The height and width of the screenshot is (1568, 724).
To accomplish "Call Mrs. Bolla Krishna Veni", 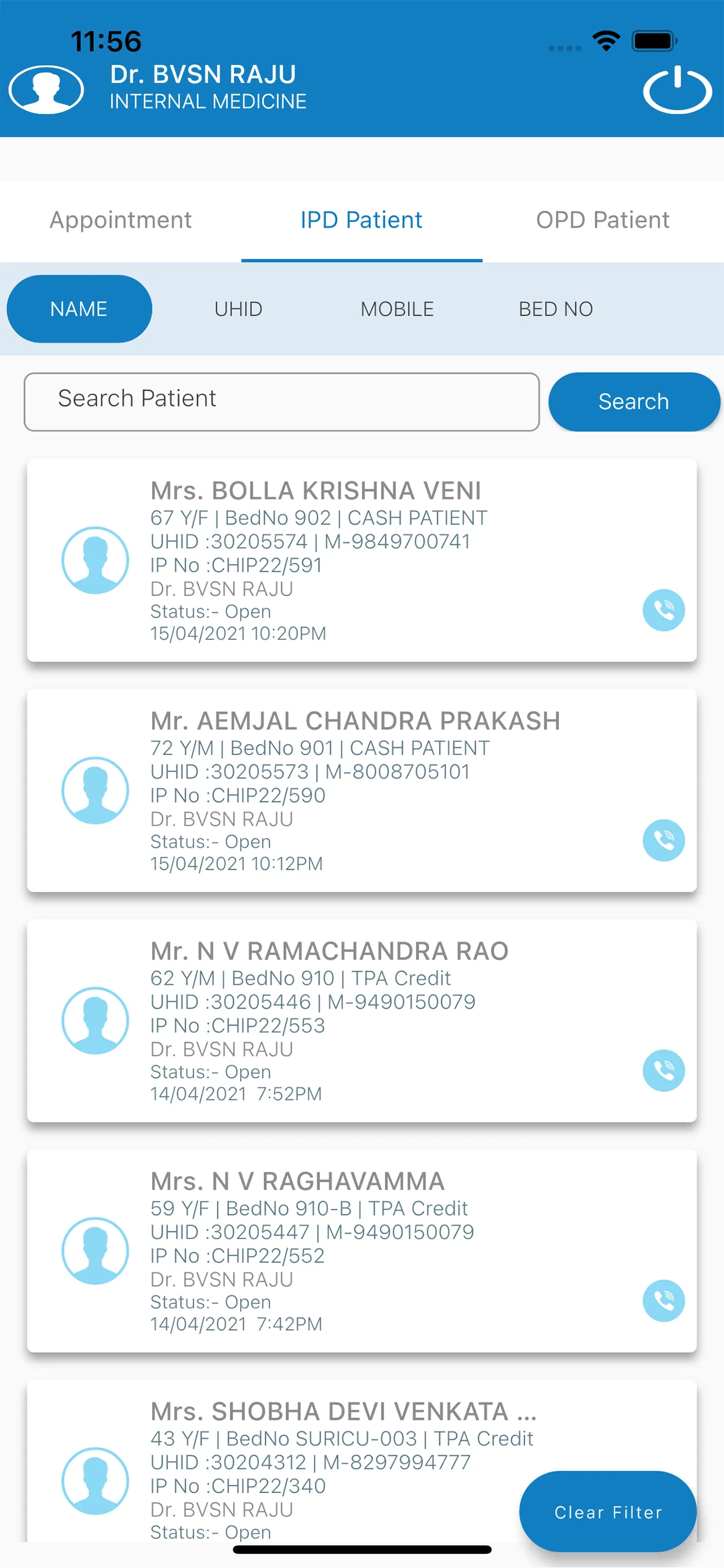I will [664, 610].
